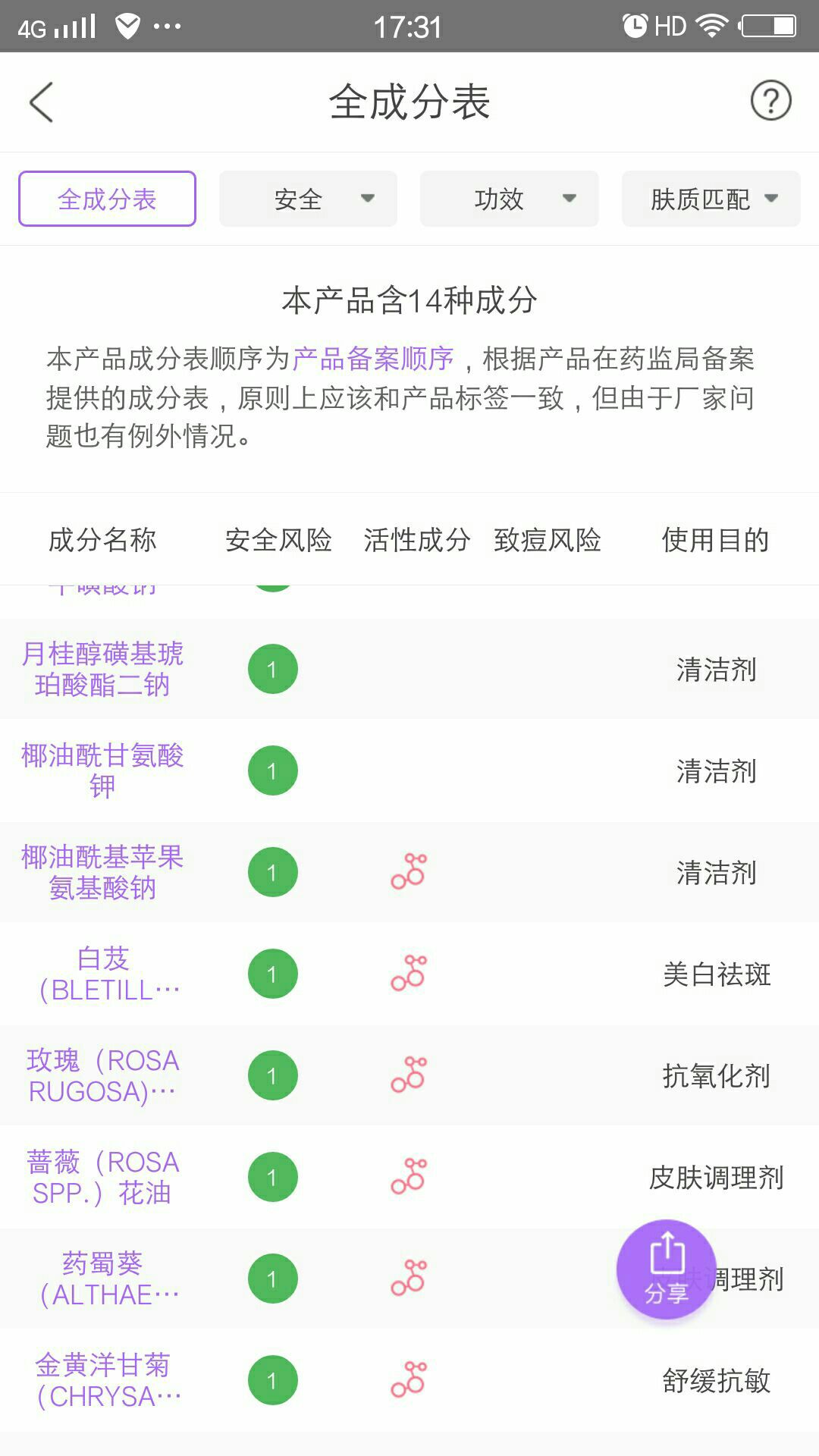
Task: Open ingredient 金黄洋甘菊 (CHRYSA…)
Action: [x=104, y=1380]
